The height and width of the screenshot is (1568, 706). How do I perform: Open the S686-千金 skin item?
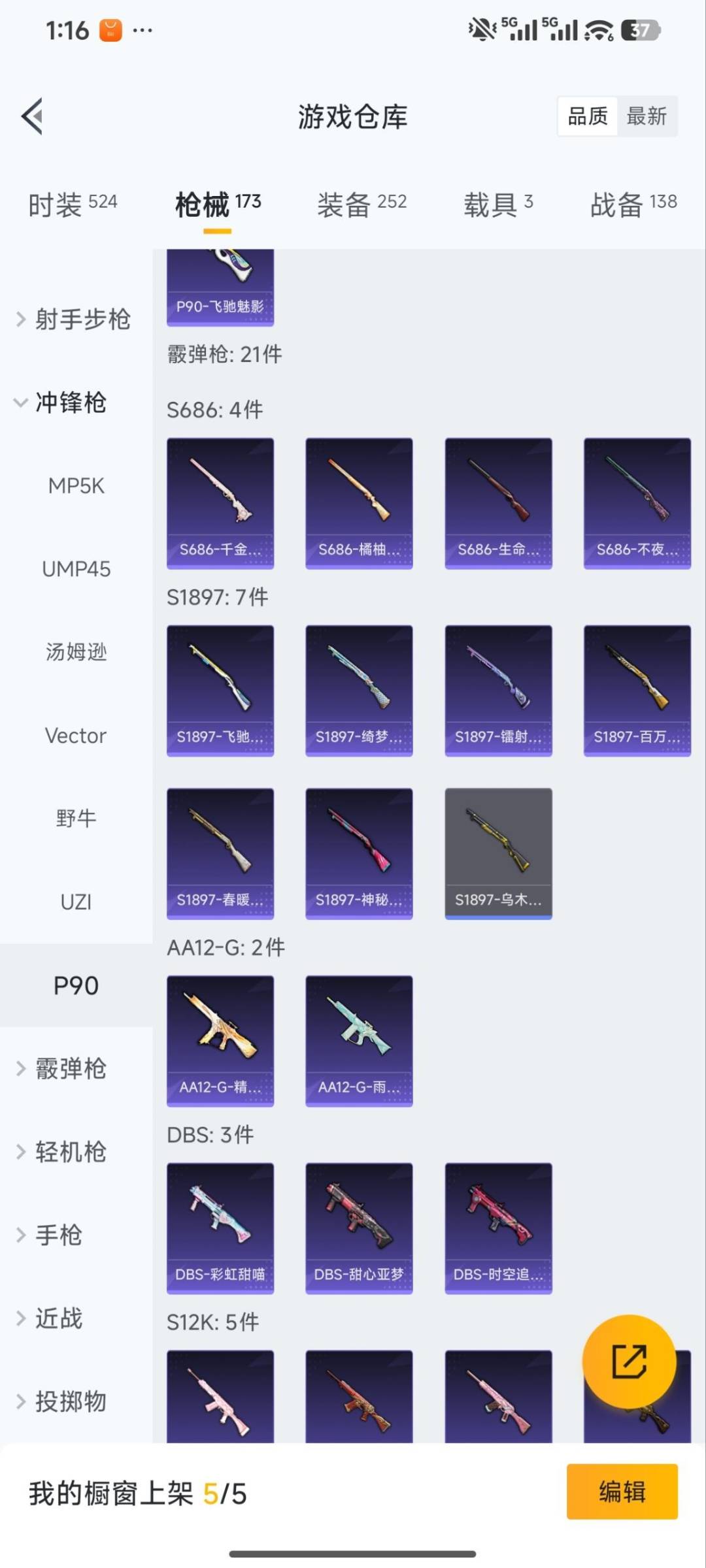pyautogui.click(x=220, y=500)
